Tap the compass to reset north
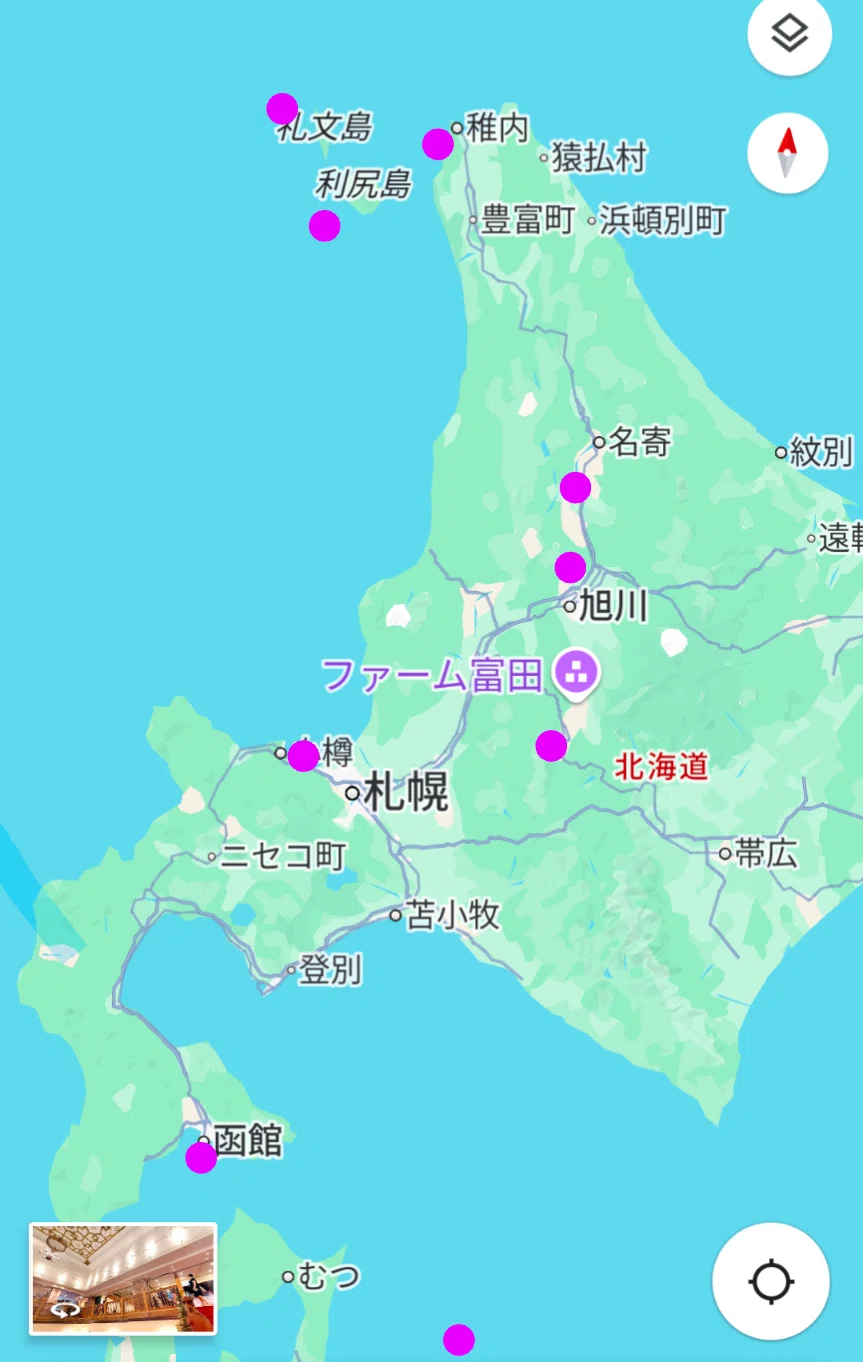This screenshot has width=863, height=1362. pos(787,153)
